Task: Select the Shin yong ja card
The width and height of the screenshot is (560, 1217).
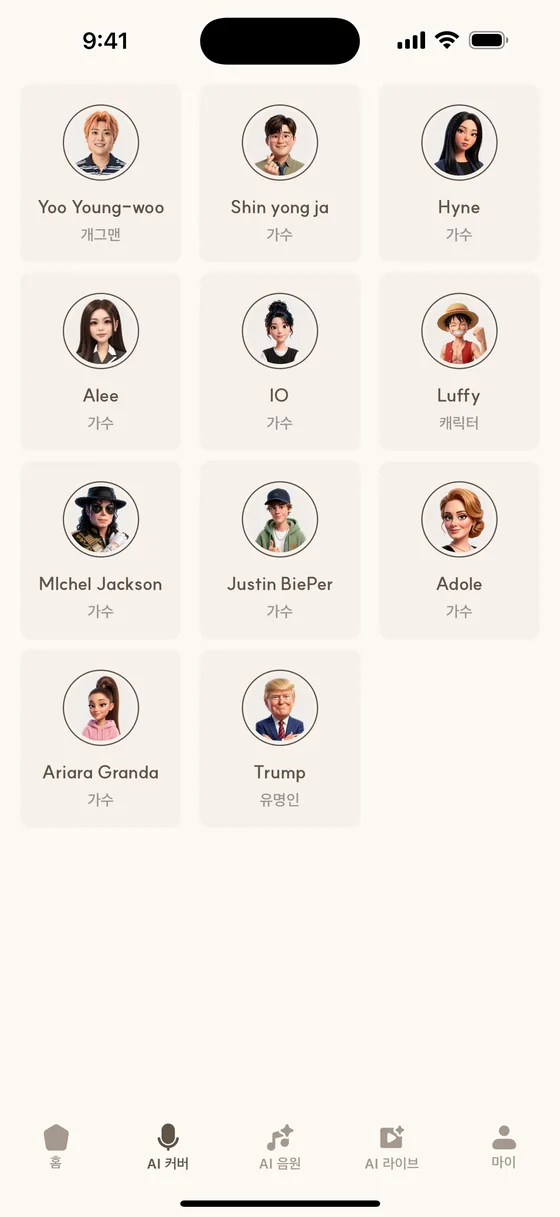Action: (280, 173)
